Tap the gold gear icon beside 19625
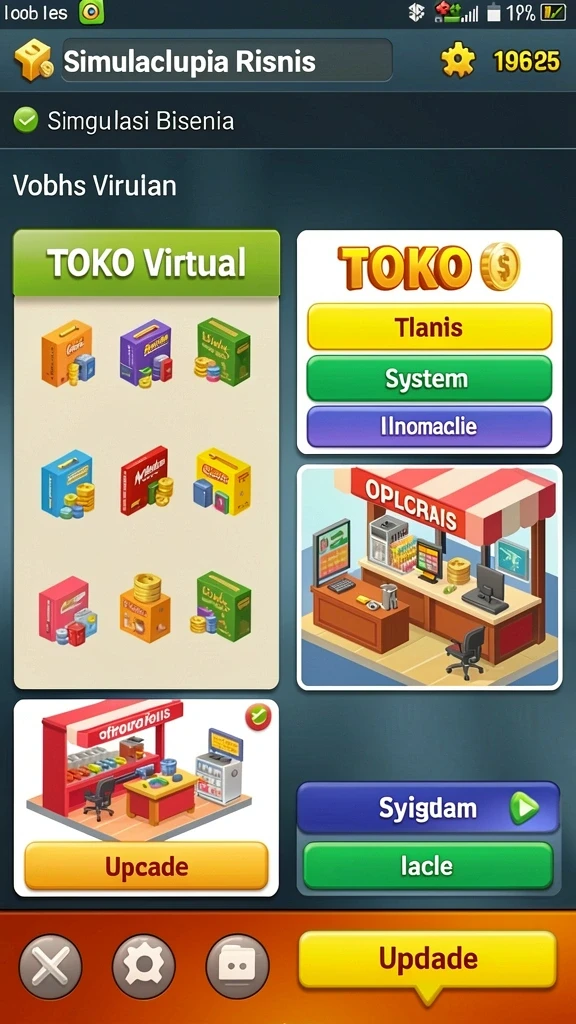 (x=458, y=61)
